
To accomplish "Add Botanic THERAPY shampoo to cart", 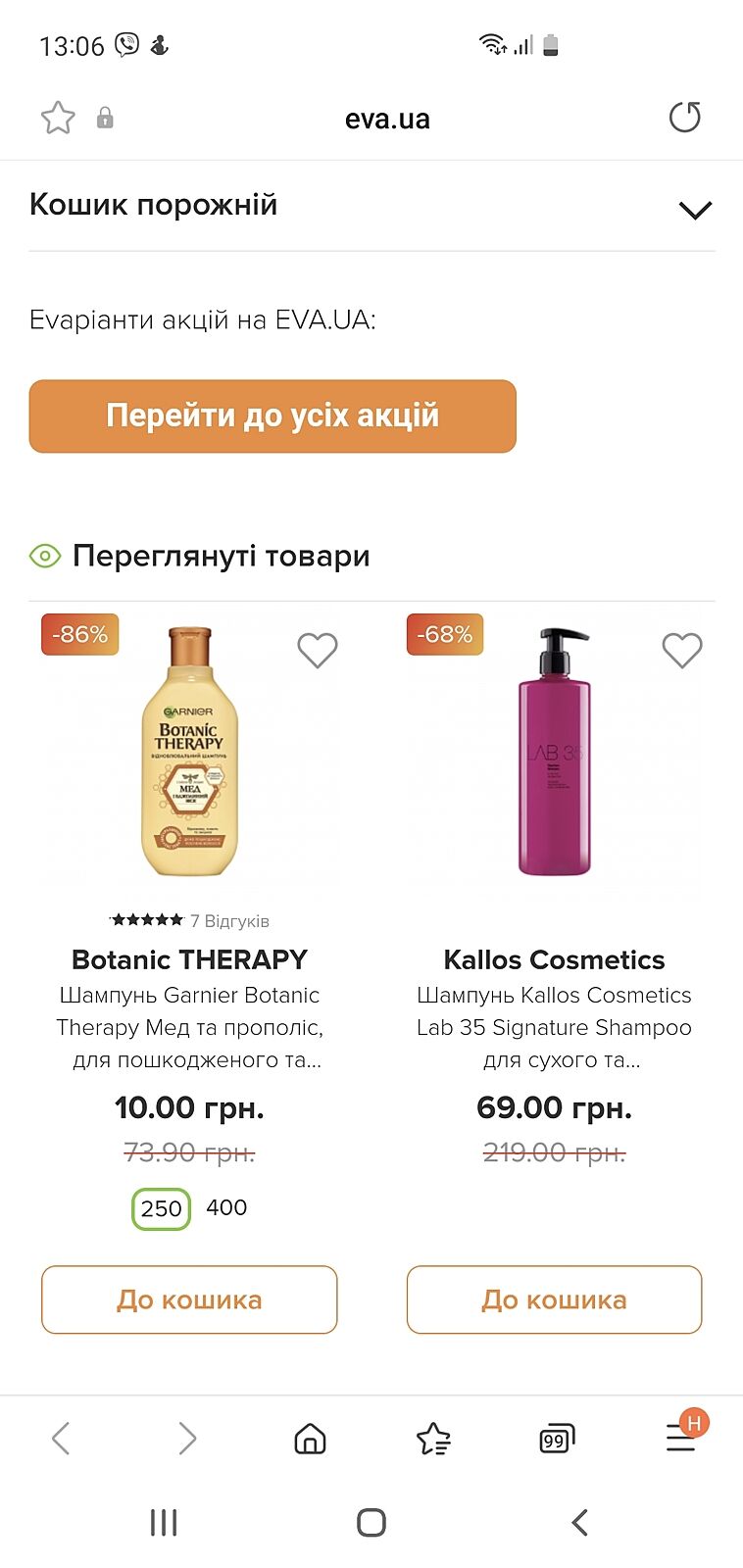I will [189, 1299].
